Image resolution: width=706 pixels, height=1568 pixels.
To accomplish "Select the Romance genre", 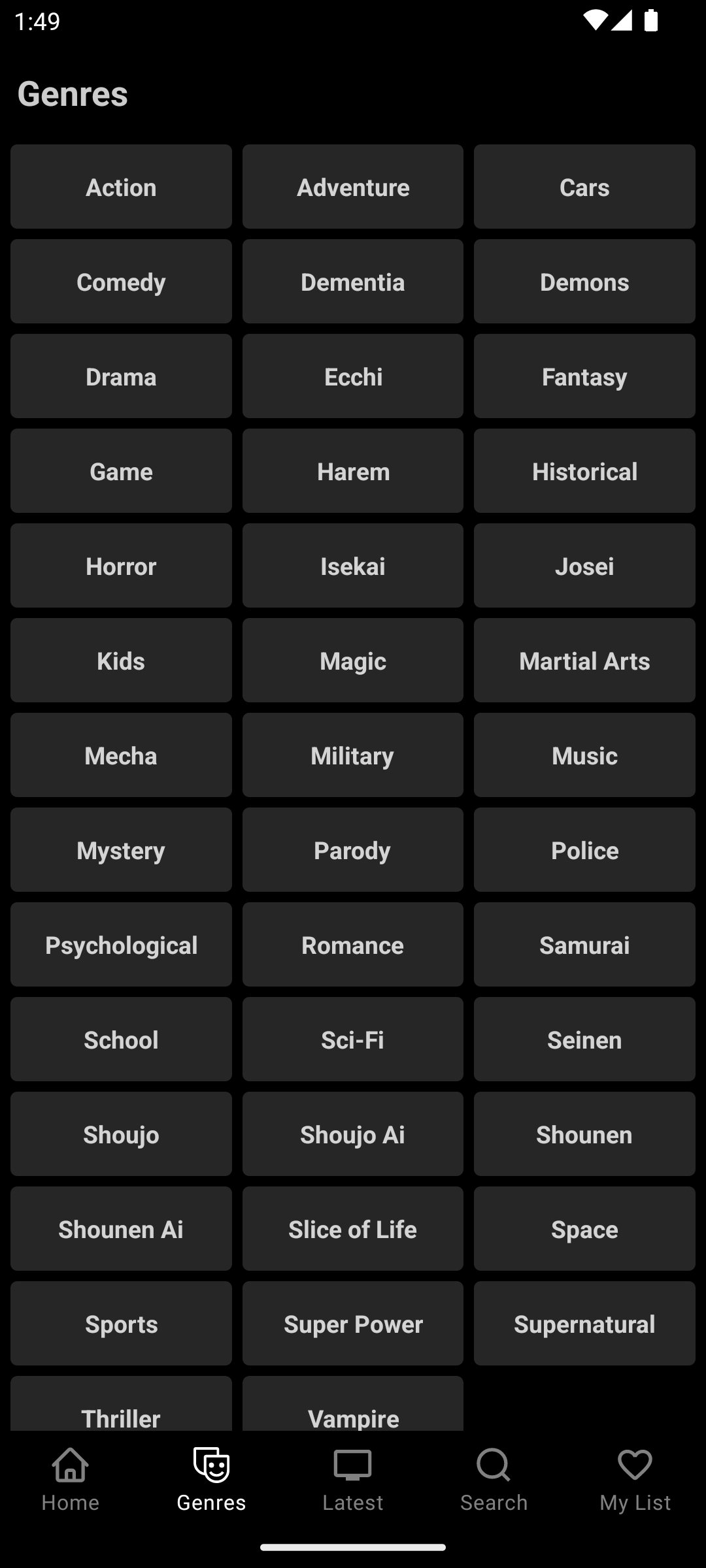I will (352, 945).
